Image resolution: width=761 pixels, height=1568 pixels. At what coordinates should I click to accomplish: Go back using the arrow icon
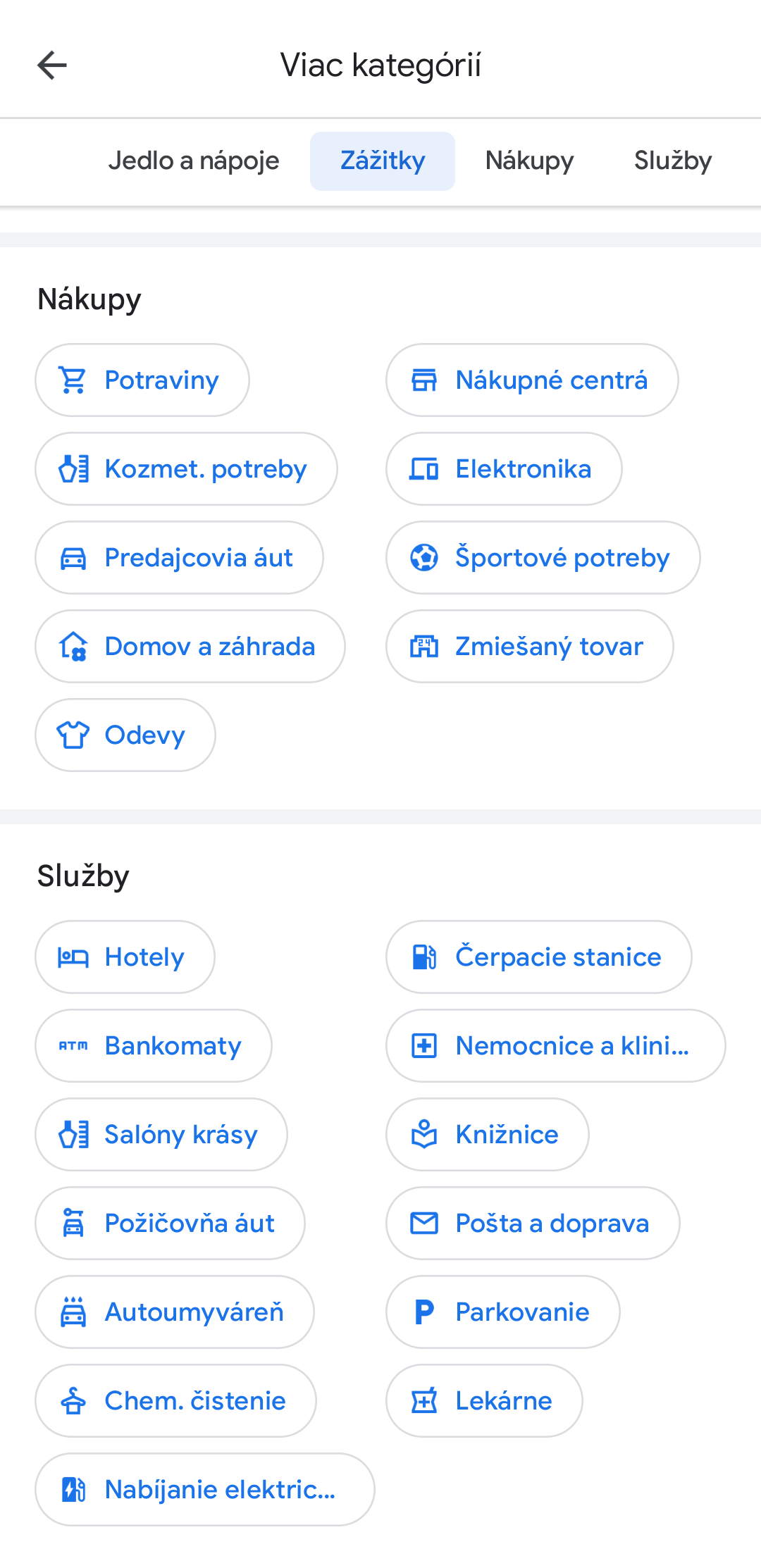[x=52, y=66]
